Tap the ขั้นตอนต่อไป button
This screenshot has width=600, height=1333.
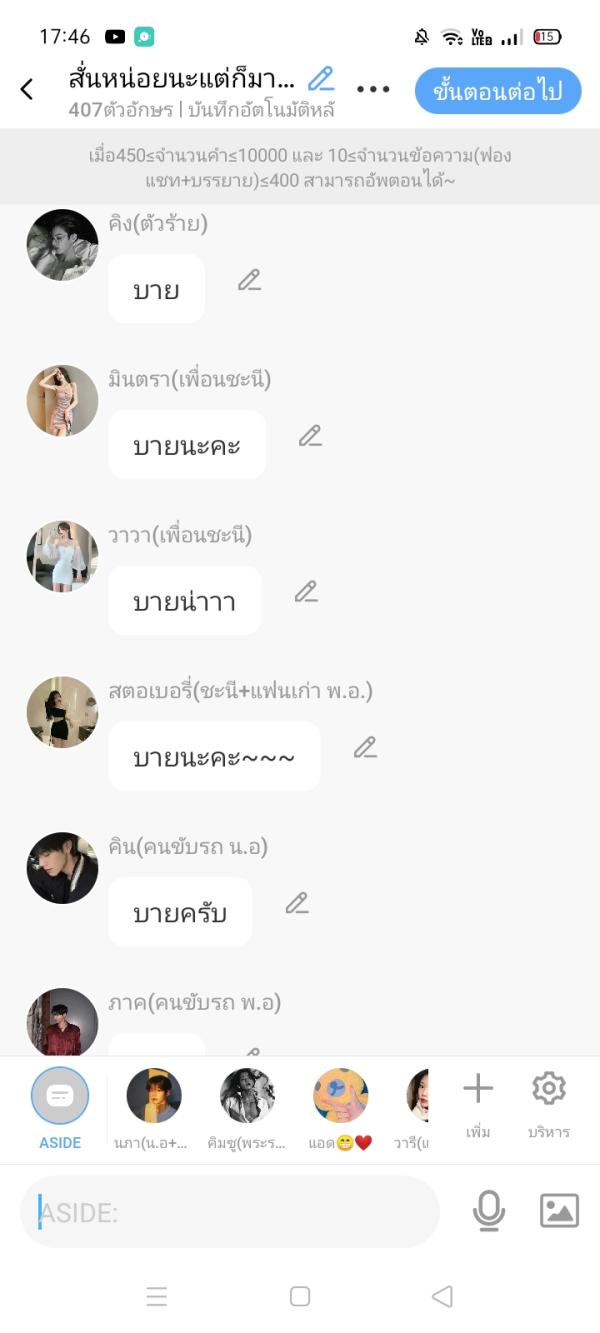(x=497, y=92)
